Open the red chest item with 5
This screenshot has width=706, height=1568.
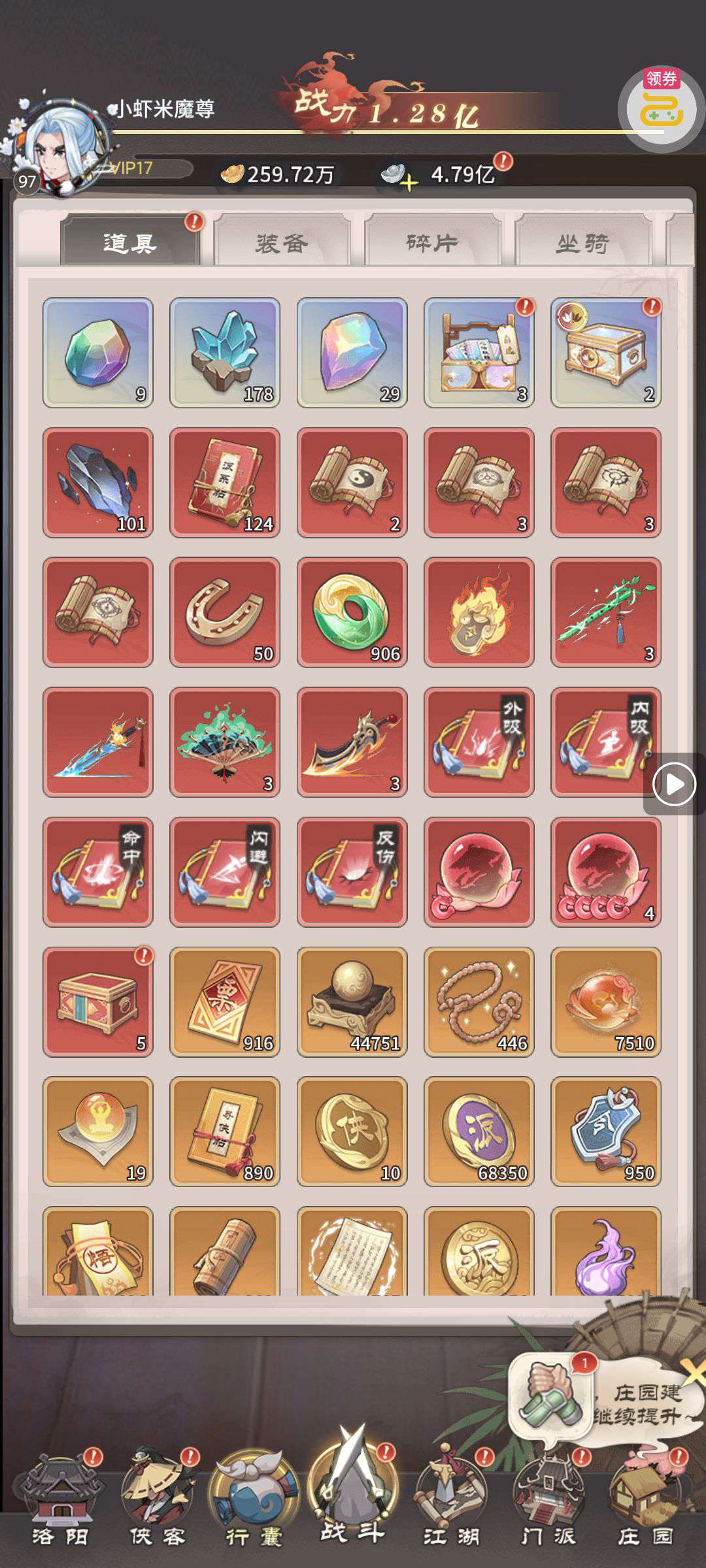(x=98, y=1001)
